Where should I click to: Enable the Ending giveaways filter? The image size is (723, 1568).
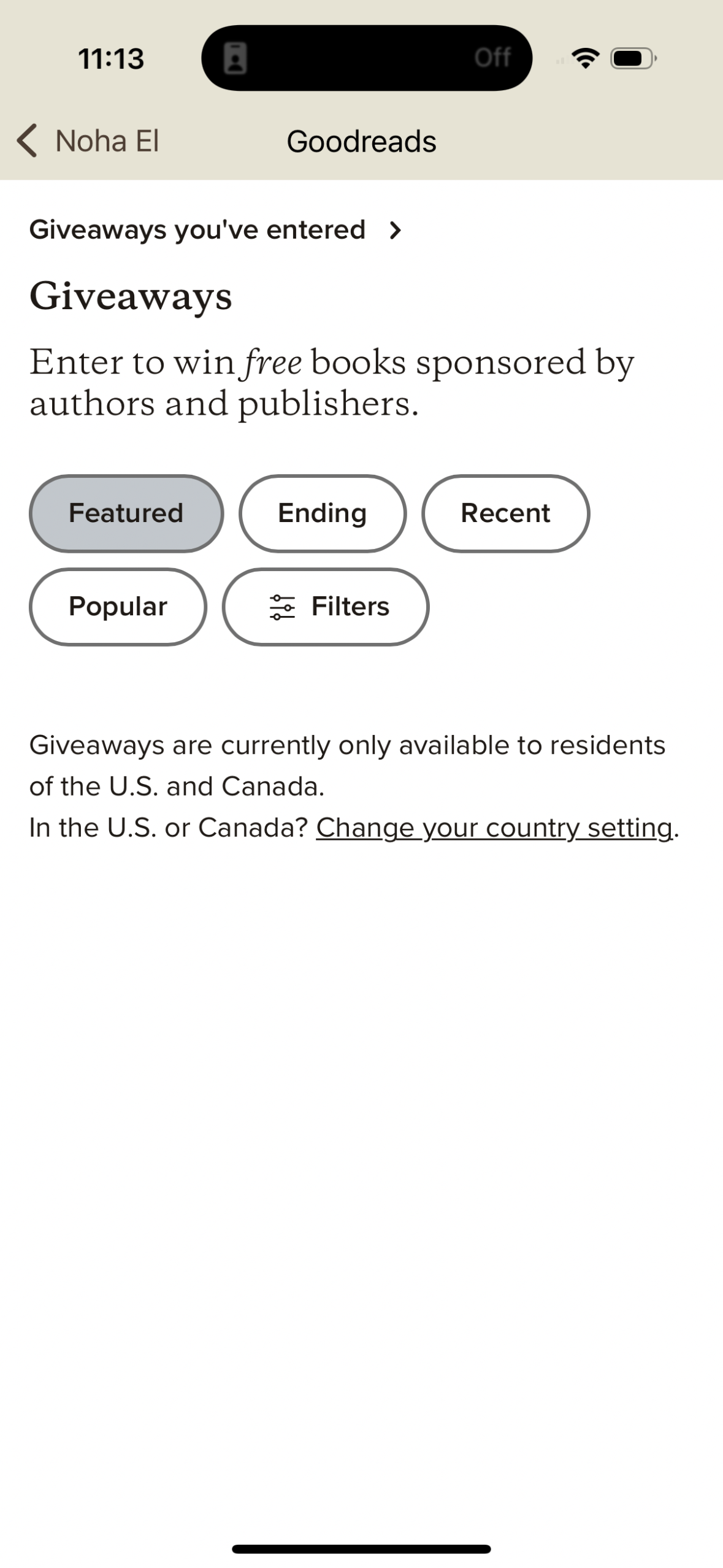(321, 513)
